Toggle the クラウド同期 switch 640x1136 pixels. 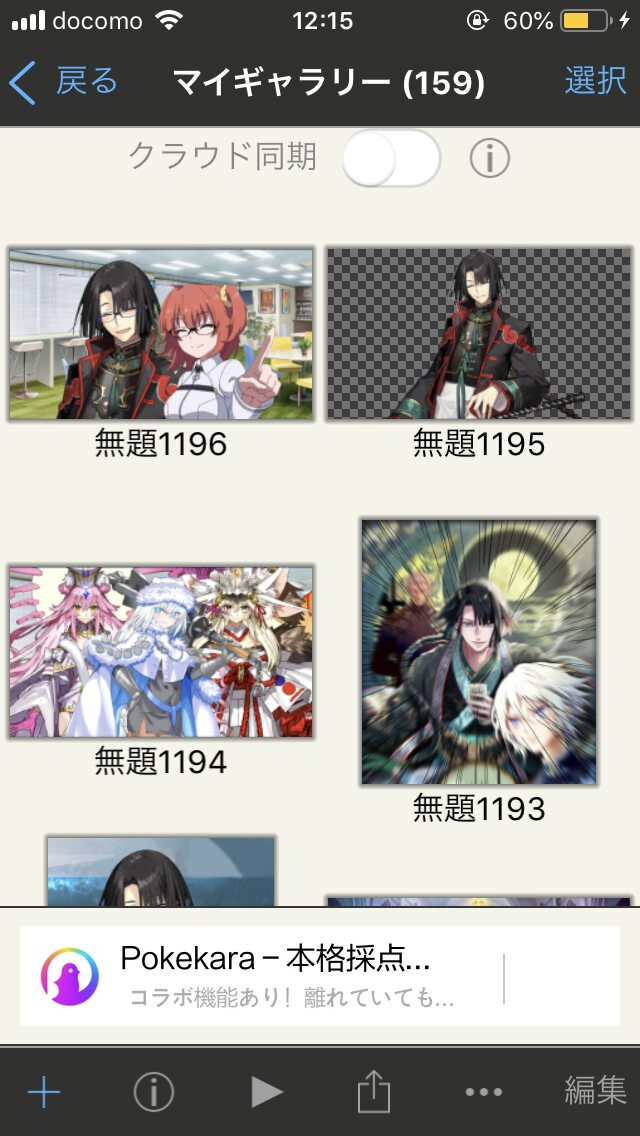point(391,158)
